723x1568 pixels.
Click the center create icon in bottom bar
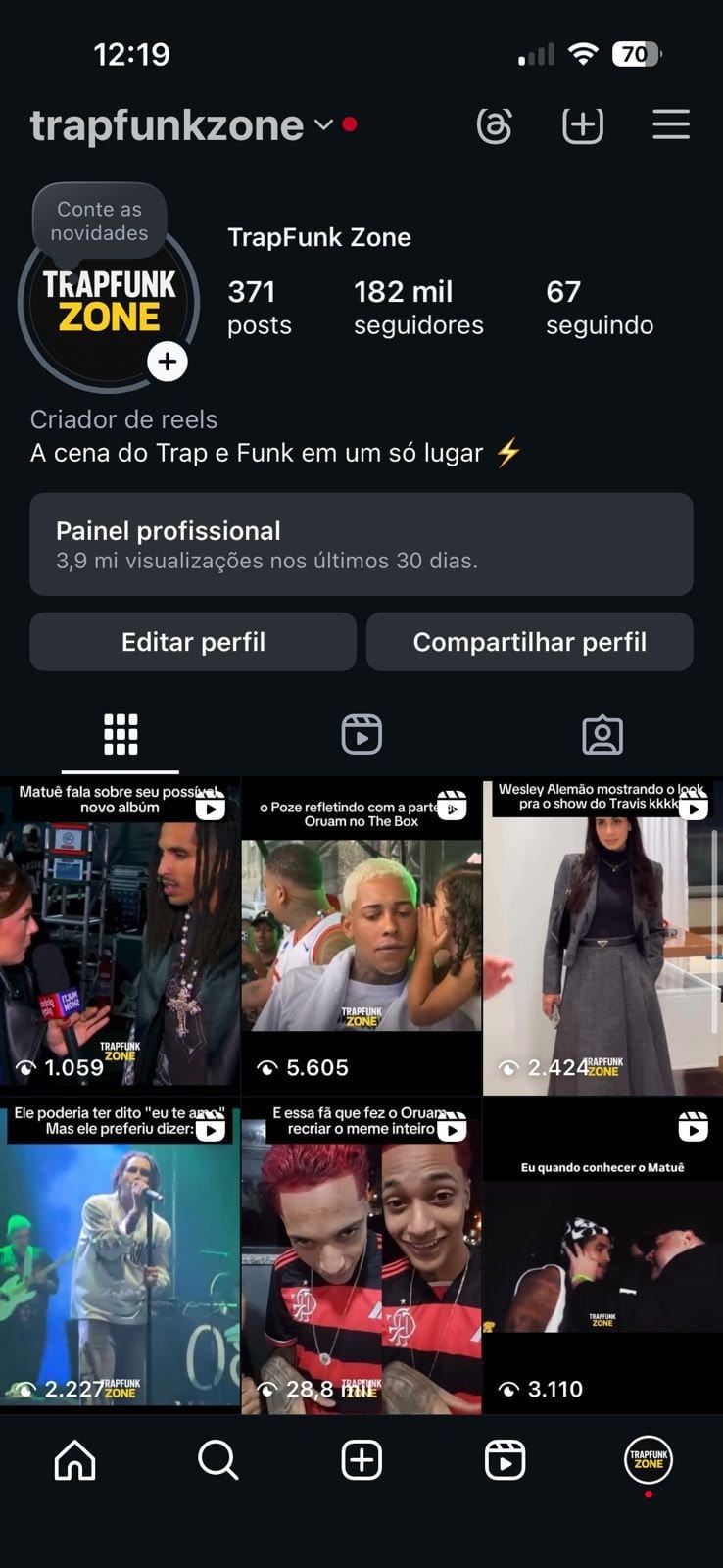click(361, 1459)
